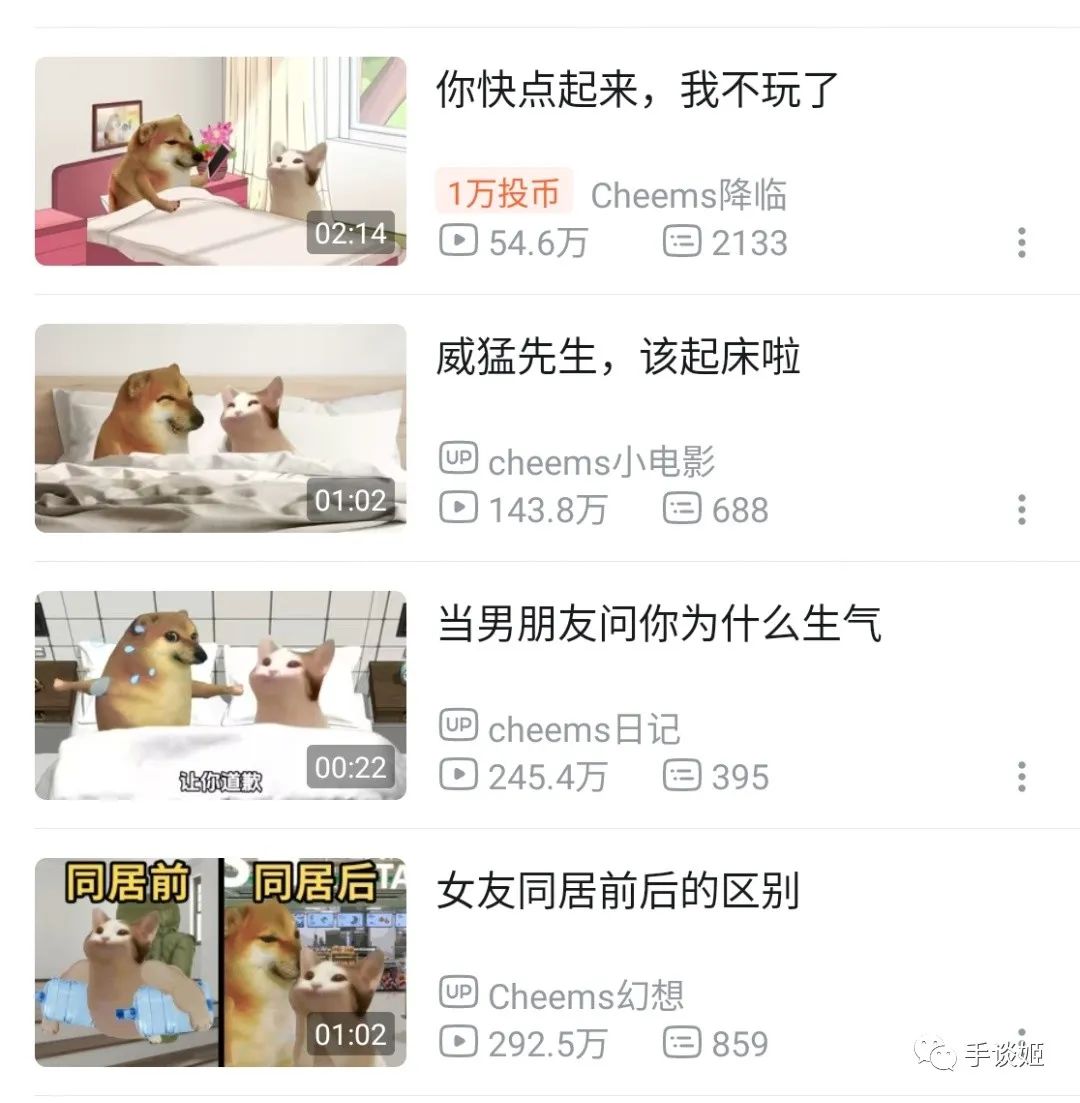Open the title 威猛先生，该起床啦
The width and height of the screenshot is (1080, 1103).
(618, 358)
